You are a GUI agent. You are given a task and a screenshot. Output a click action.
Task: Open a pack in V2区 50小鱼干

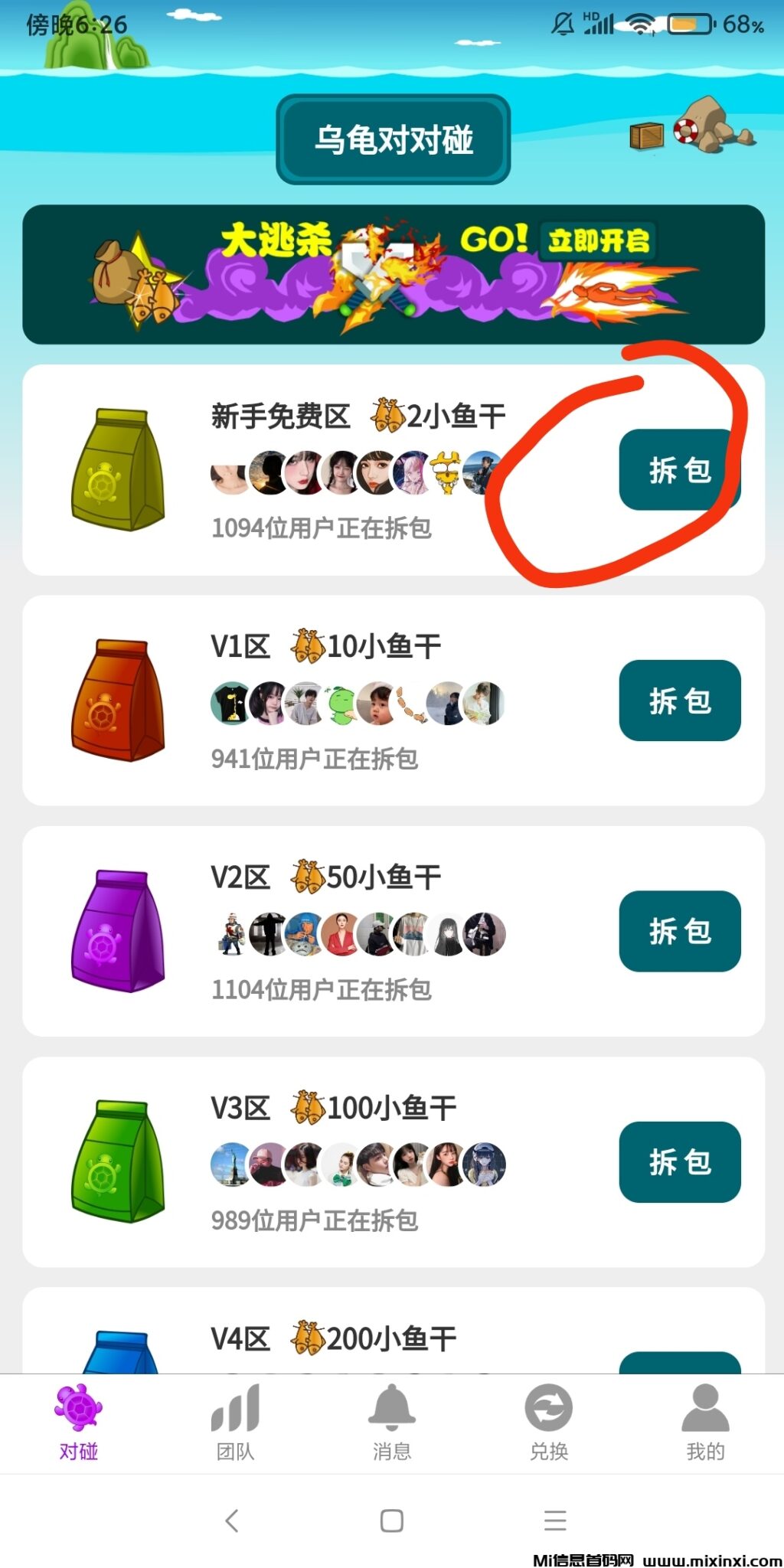679,930
